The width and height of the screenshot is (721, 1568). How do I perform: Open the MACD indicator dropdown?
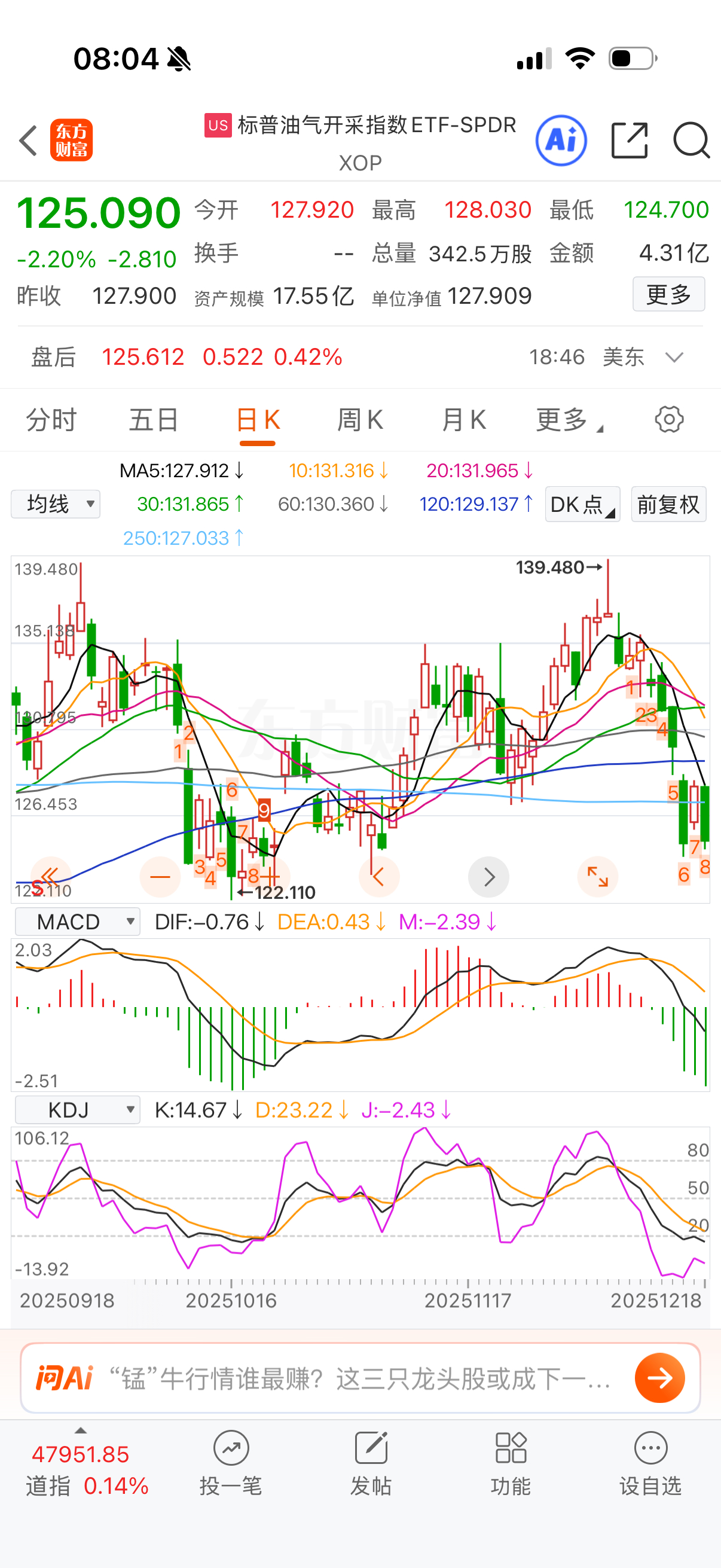click(x=77, y=921)
